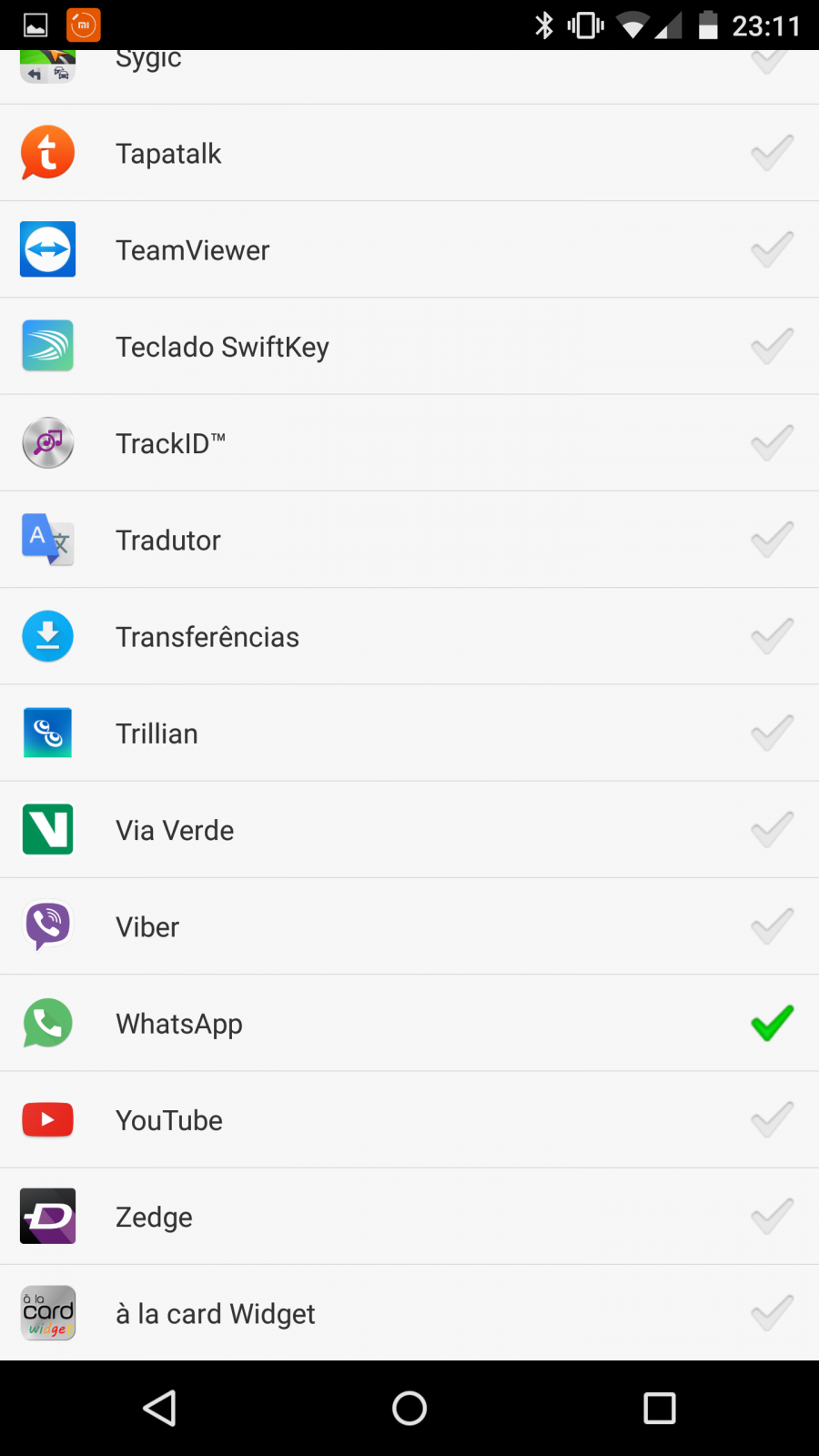Screen dimensions: 819x1456
Task: Check the à la card Widget row
Action: click(x=409, y=1312)
